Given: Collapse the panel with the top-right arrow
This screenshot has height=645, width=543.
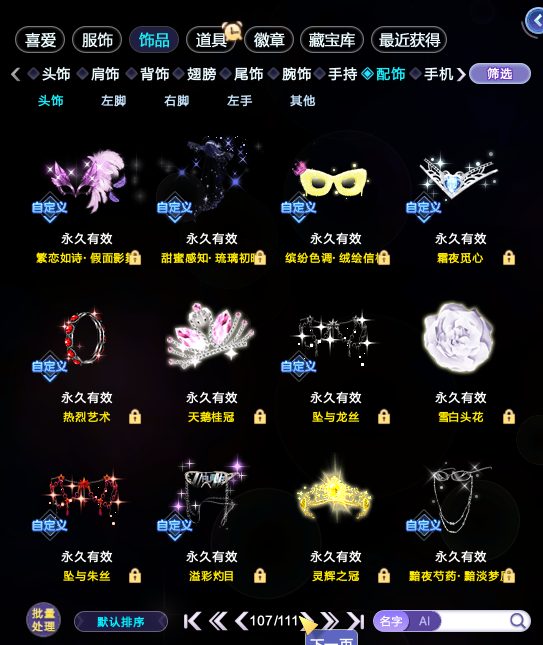Looking at the screenshot, I should 535,21.
